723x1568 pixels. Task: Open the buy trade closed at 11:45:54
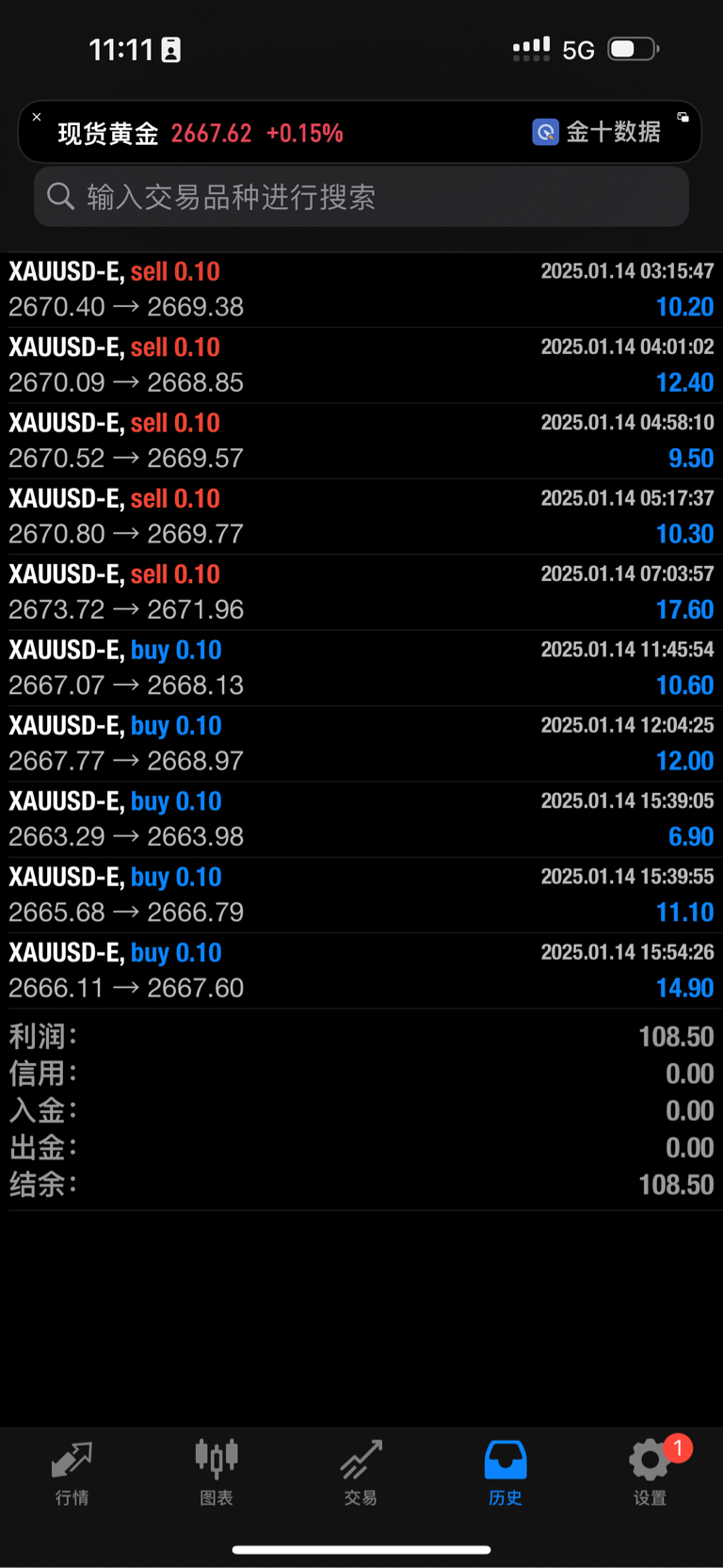361,668
